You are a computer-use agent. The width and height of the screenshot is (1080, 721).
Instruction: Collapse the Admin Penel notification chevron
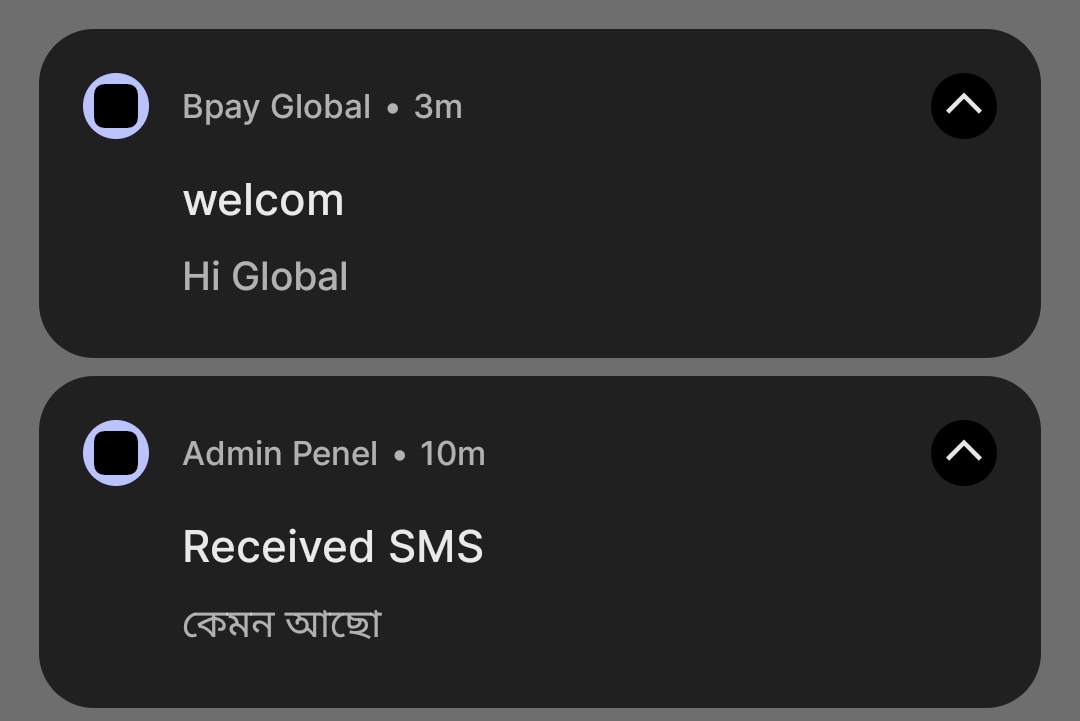pyautogui.click(x=963, y=453)
